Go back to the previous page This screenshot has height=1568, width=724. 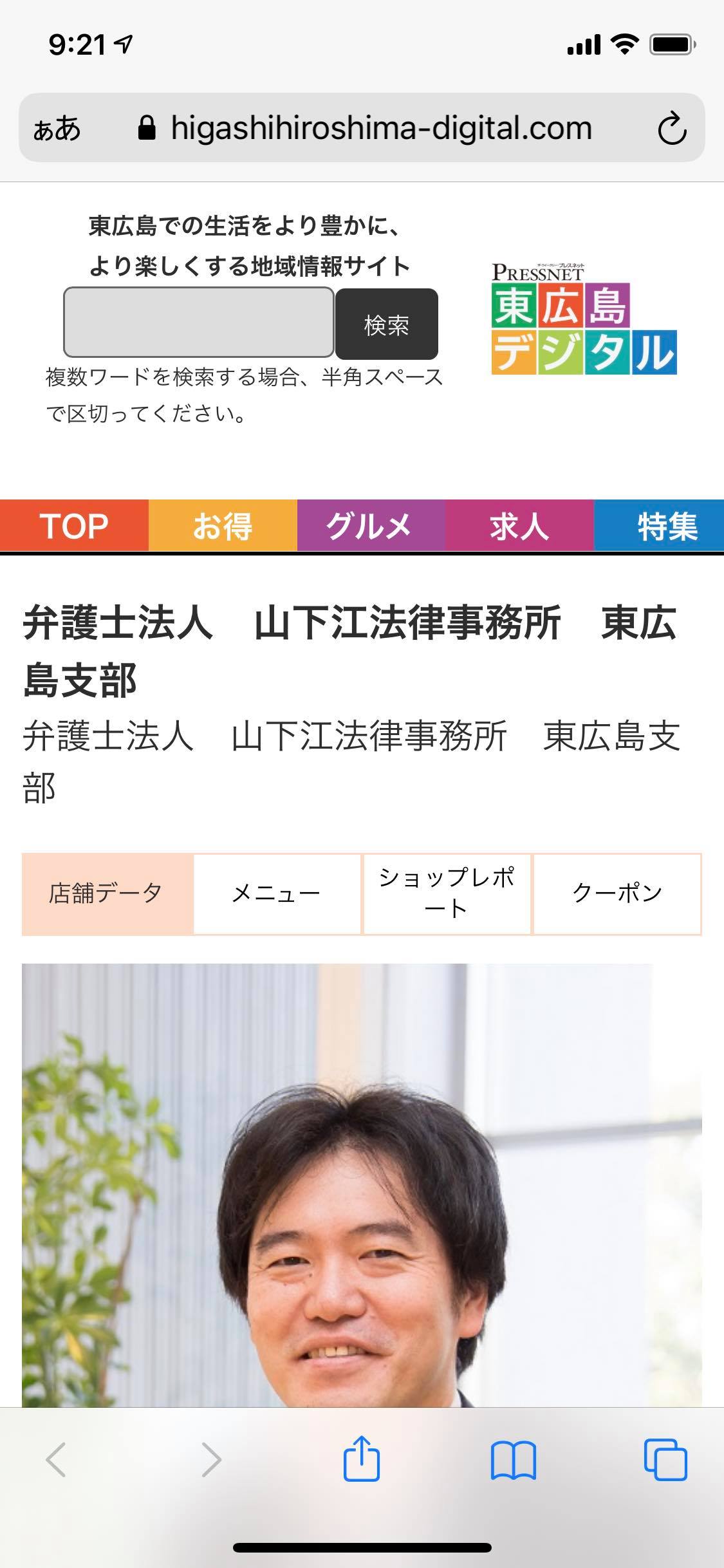pos(57,1459)
